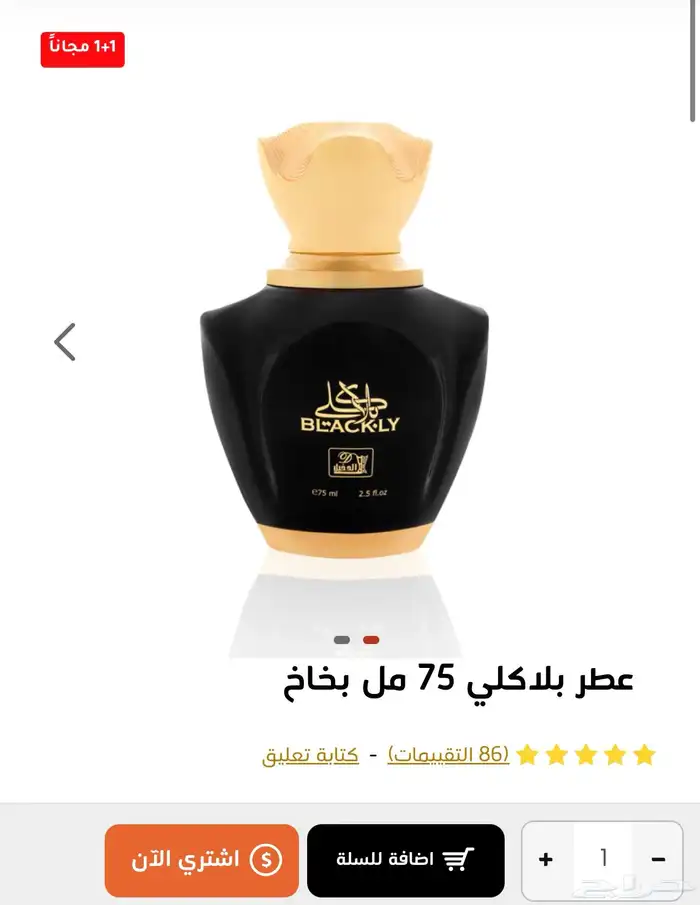The width and height of the screenshot is (700, 905).
Task: Open the 86 التقييمات reviews link
Action: [x=448, y=755]
